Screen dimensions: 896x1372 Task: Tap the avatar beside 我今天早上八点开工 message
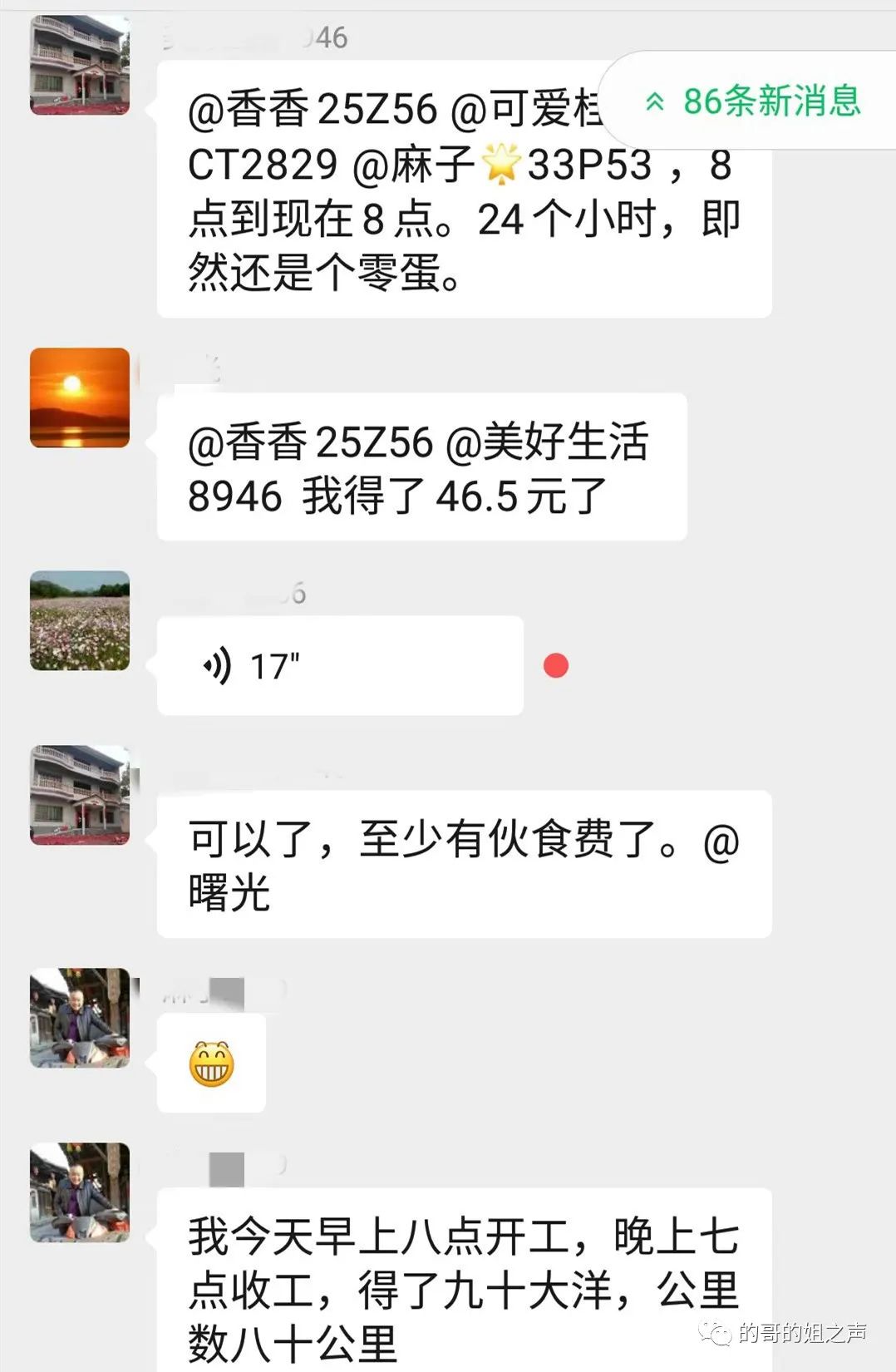tap(80, 1193)
